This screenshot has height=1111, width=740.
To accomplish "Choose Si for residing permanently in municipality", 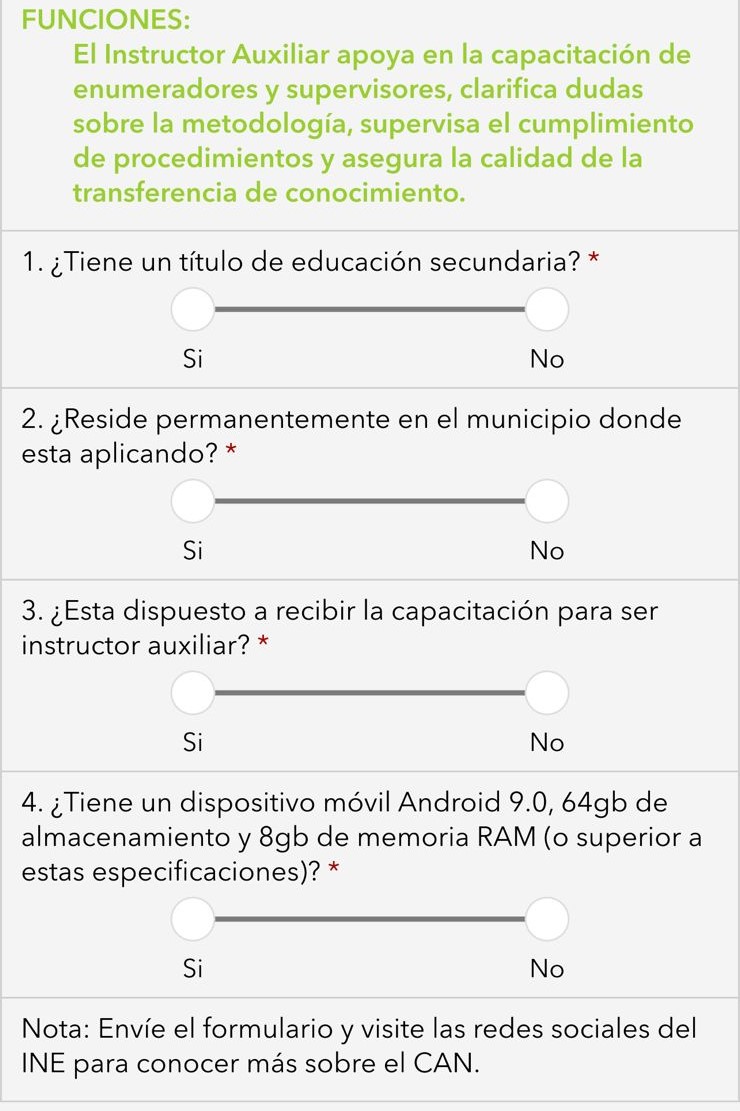I will coord(192,501).
